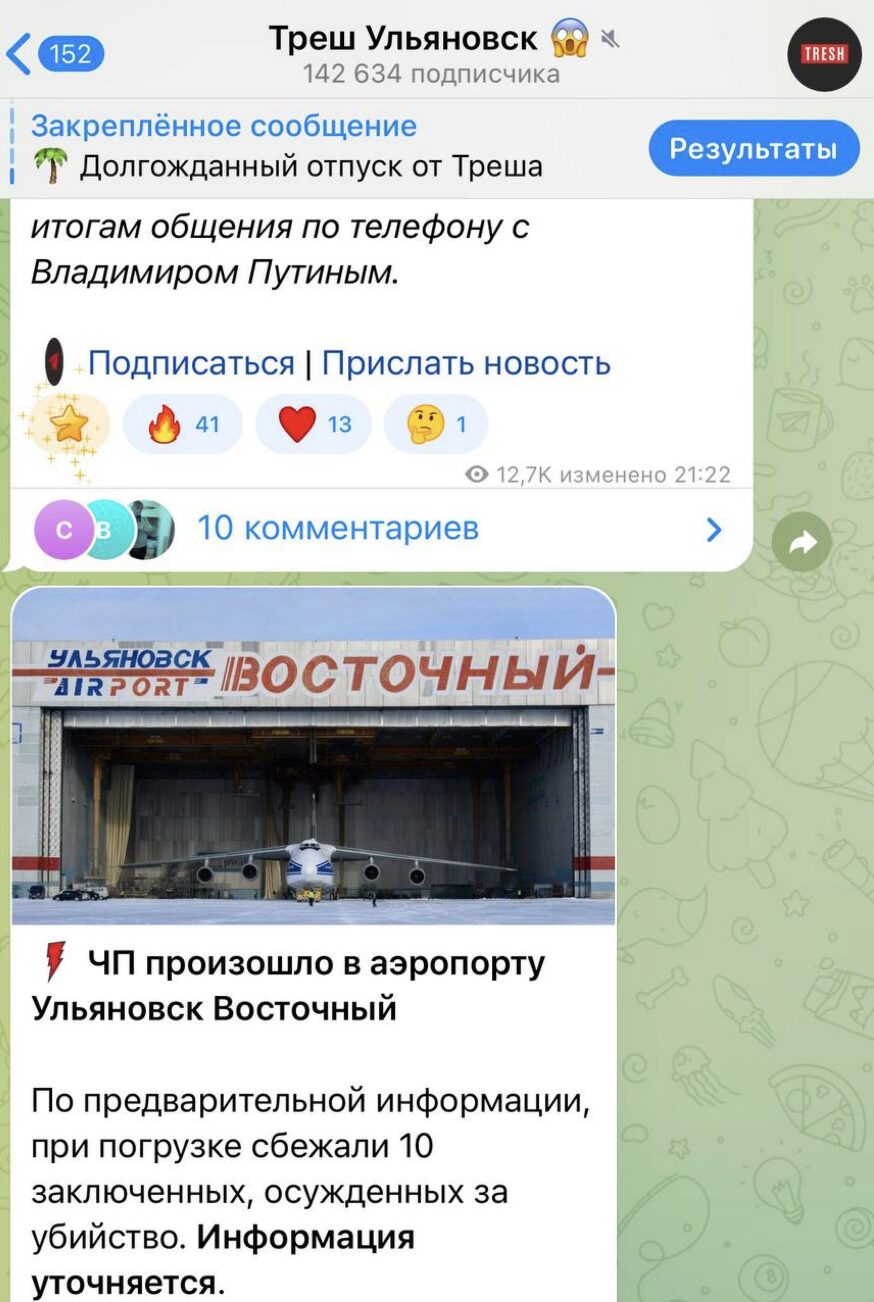The width and height of the screenshot is (874, 1302).
Task: React with the red heart
Action: [313, 424]
